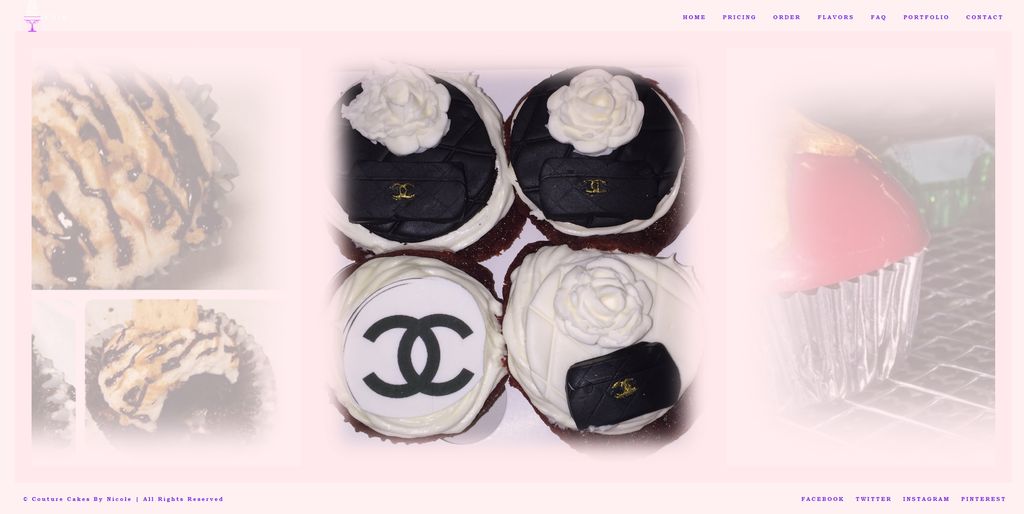Open the Order page
Image resolution: width=1024 pixels, height=514 pixels.
786,17
